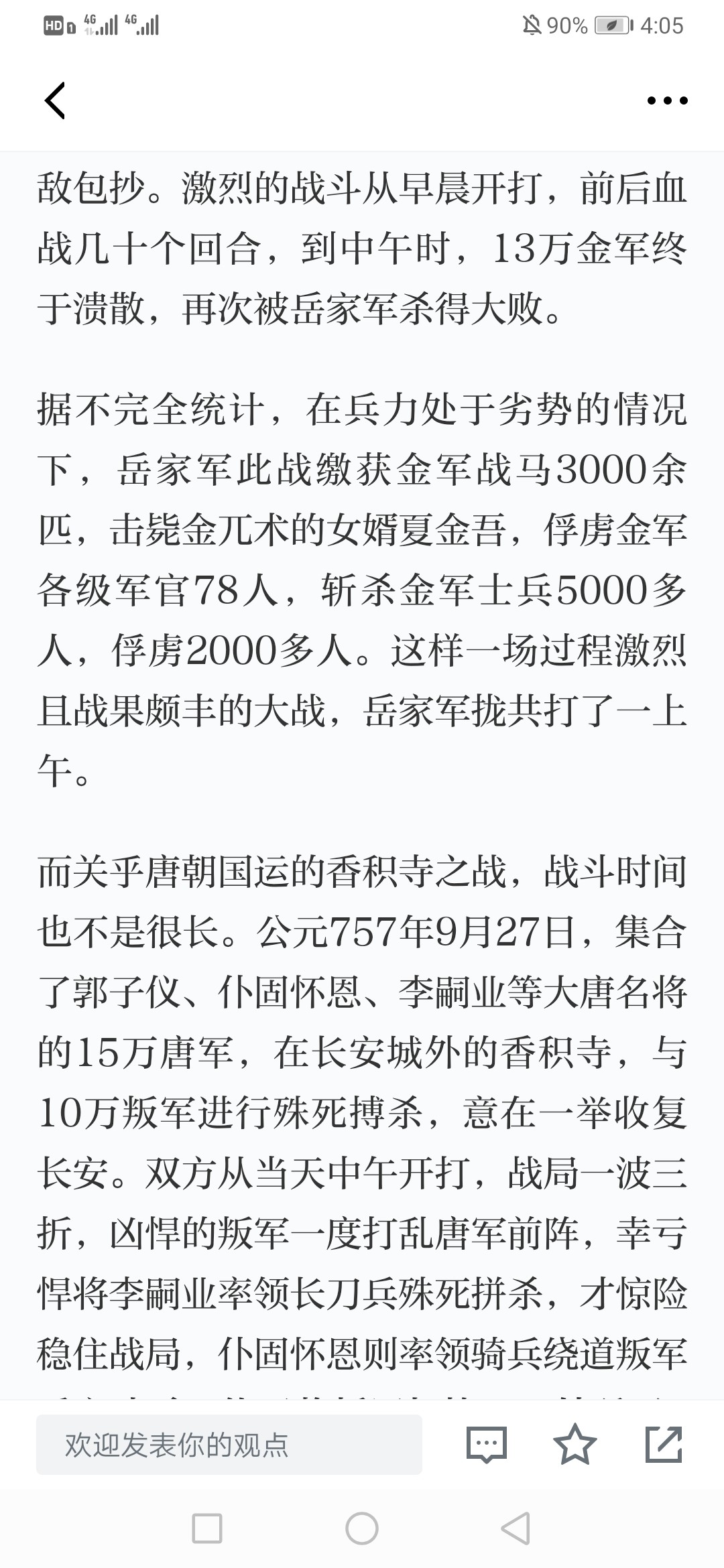This screenshot has height=1568, width=724.
Task: Open recent apps from navigation bar
Action: 207,1528
